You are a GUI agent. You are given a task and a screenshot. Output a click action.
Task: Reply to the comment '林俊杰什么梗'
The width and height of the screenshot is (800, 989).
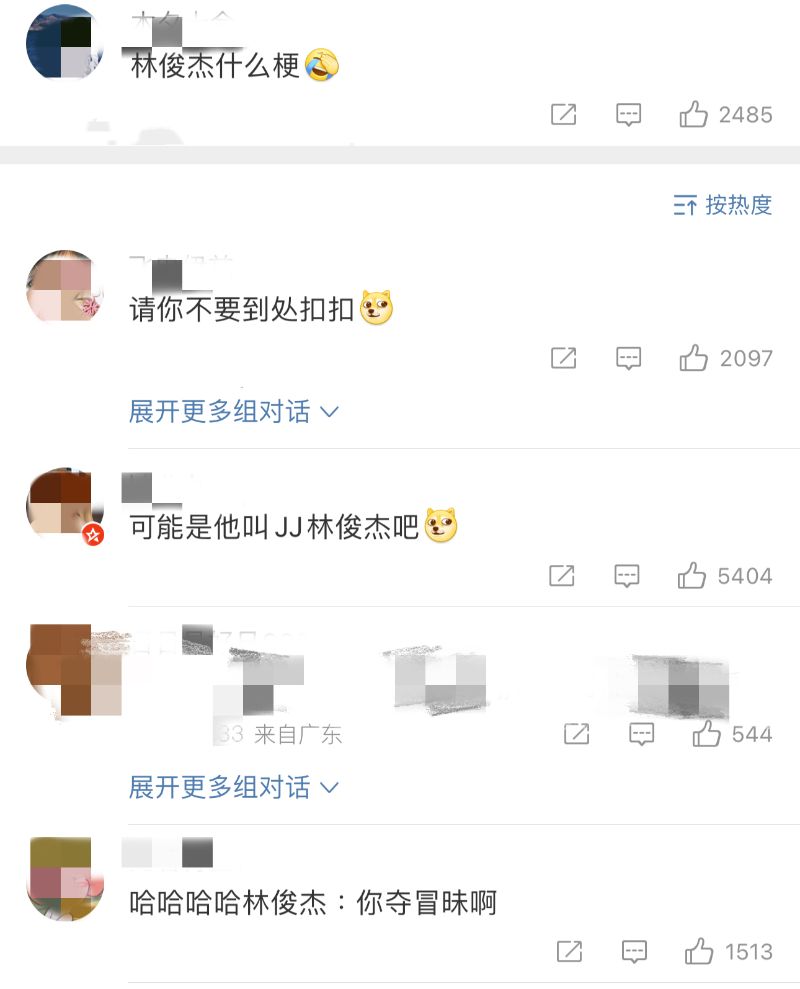(628, 115)
